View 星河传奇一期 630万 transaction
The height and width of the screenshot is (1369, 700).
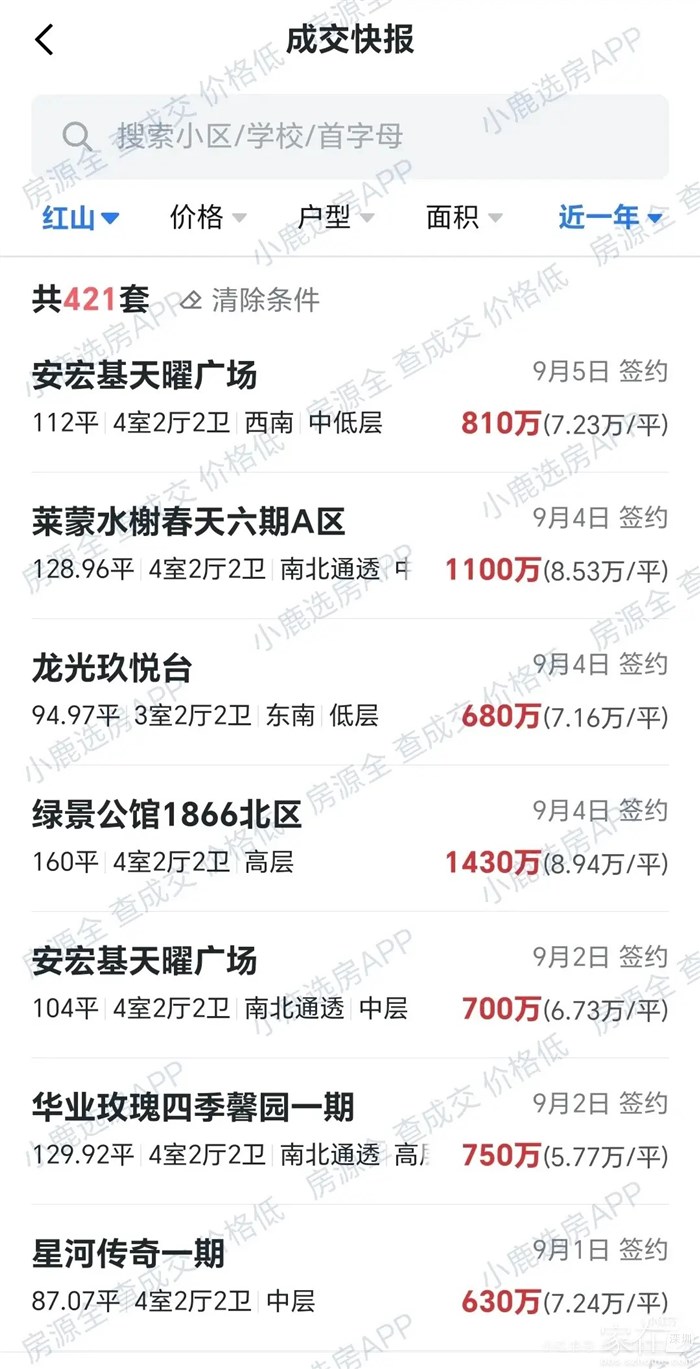coord(350,1276)
